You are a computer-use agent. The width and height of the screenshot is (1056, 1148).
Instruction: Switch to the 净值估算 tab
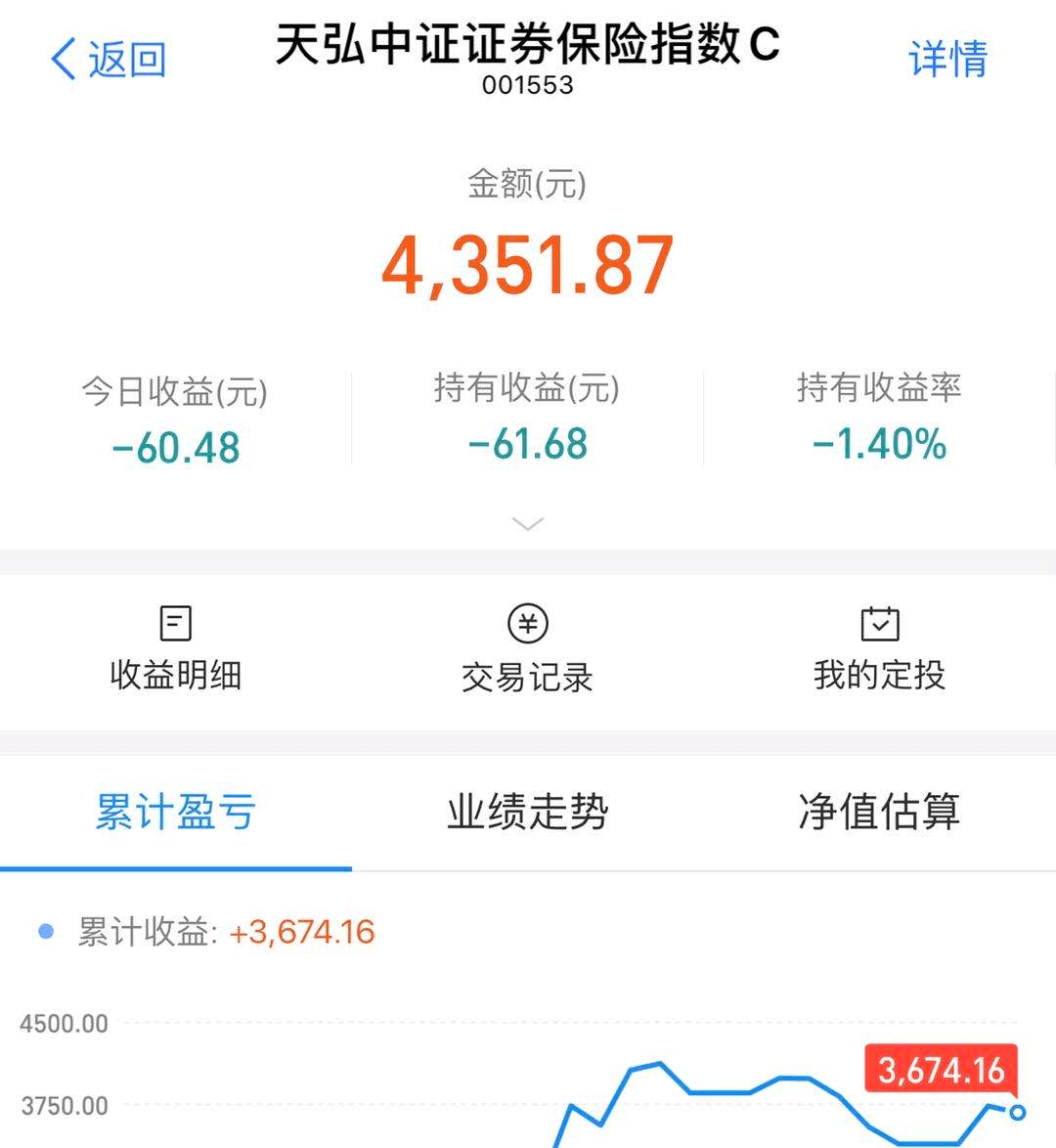(x=879, y=812)
